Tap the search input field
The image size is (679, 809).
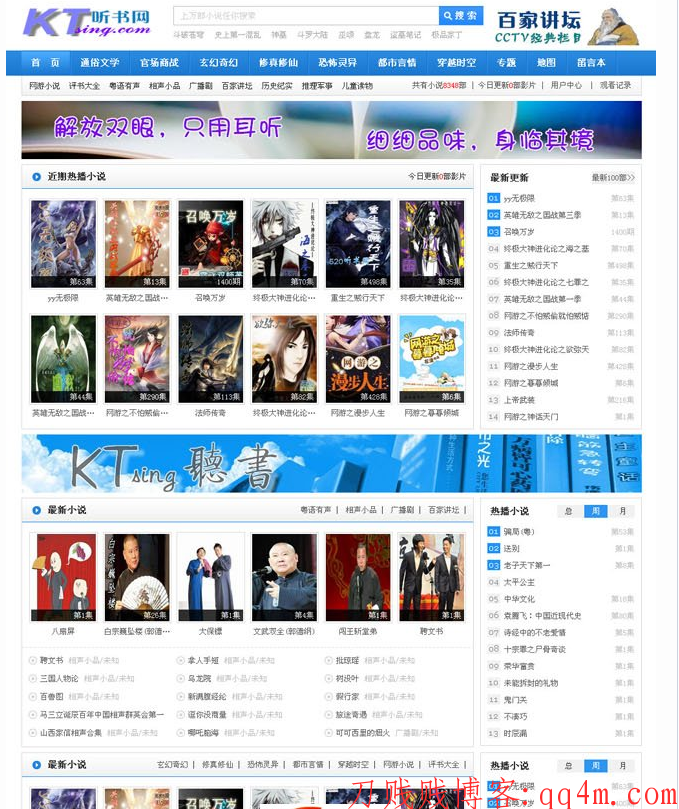point(305,16)
